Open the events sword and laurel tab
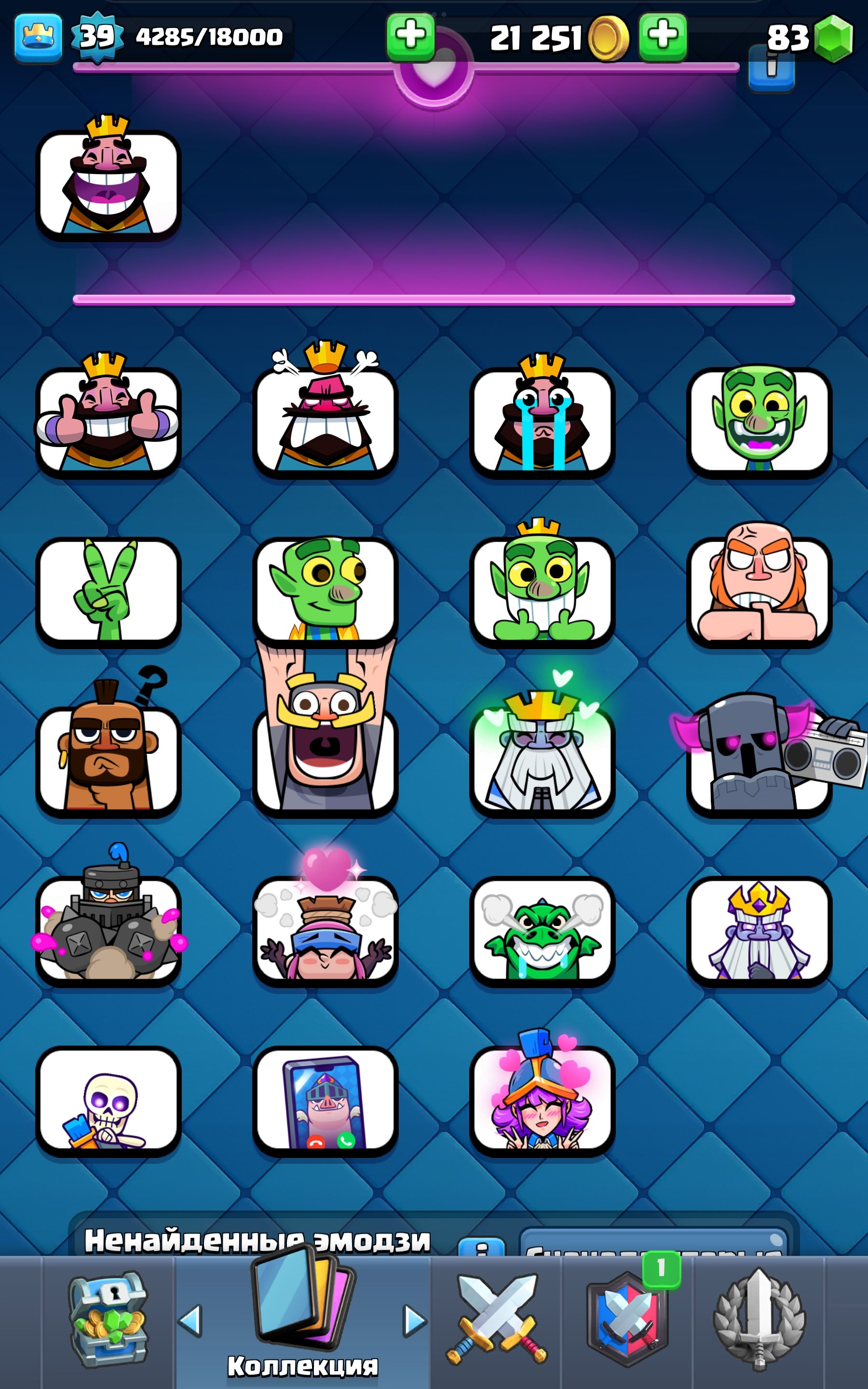This screenshot has width=868, height=1389. tap(759, 1320)
